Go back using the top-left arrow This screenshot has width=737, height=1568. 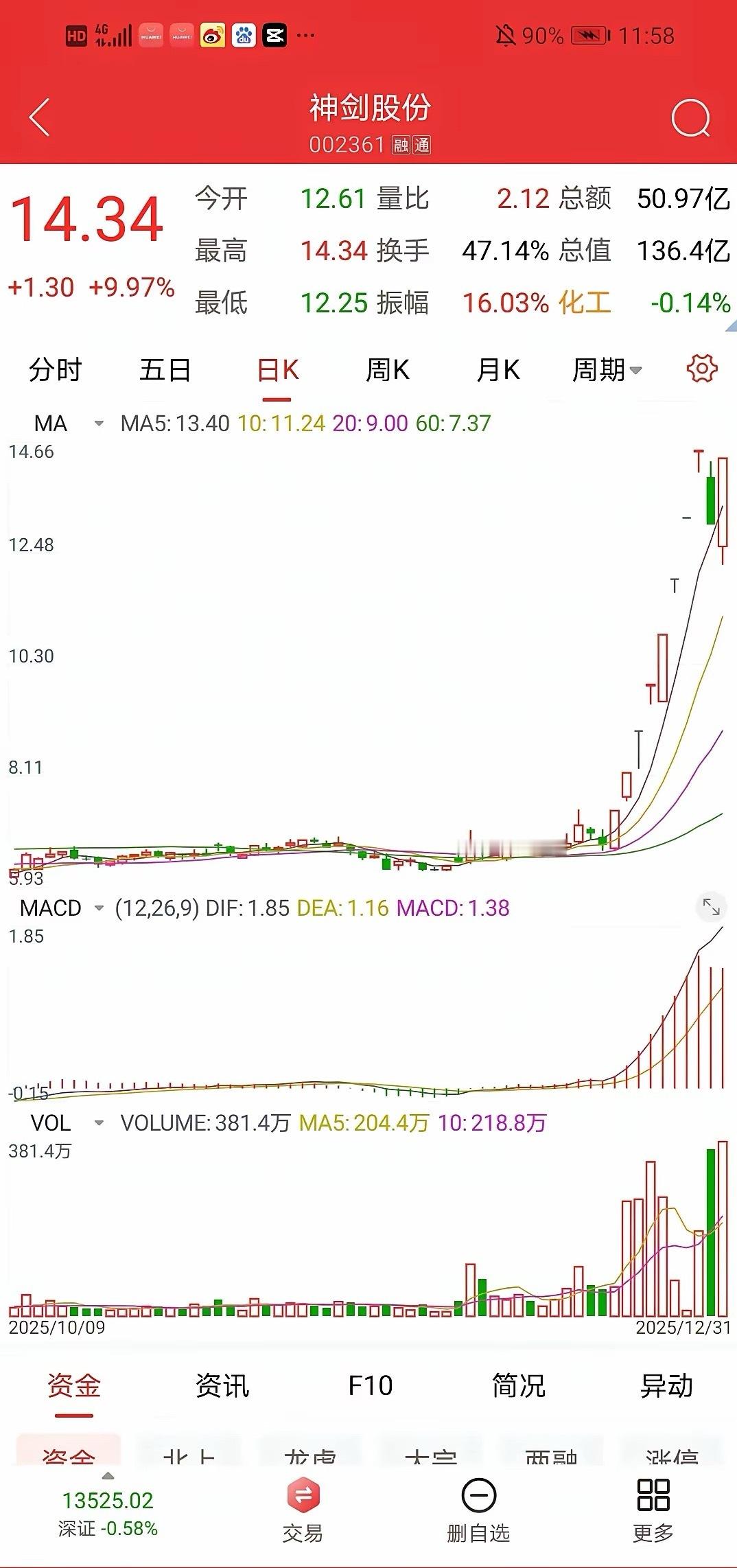tap(40, 117)
